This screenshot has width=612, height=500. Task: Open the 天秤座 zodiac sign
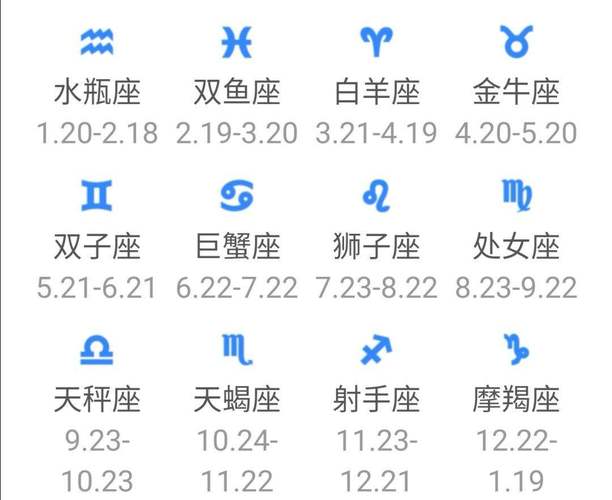click(97, 400)
